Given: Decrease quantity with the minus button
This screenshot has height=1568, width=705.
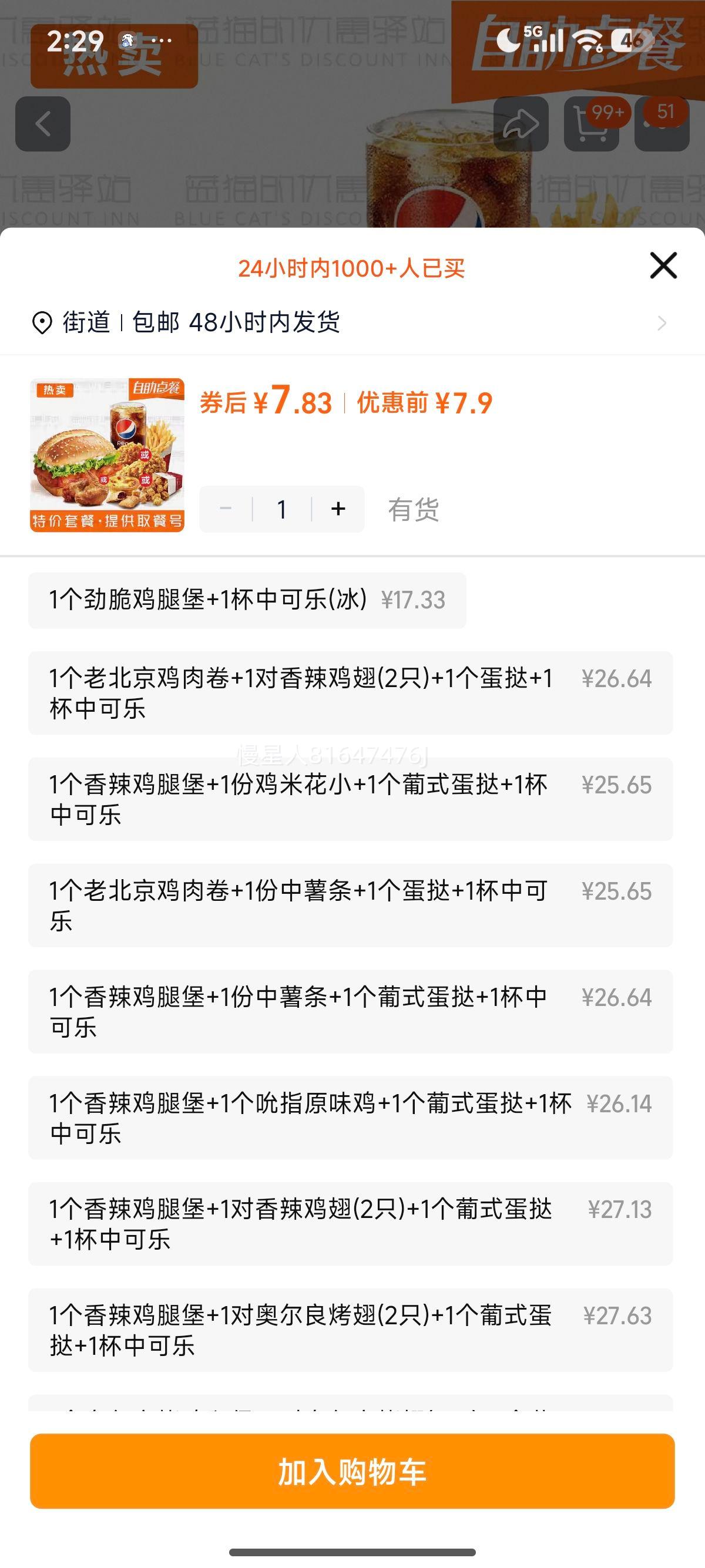Looking at the screenshot, I should pyautogui.click(x=226, y=509).
